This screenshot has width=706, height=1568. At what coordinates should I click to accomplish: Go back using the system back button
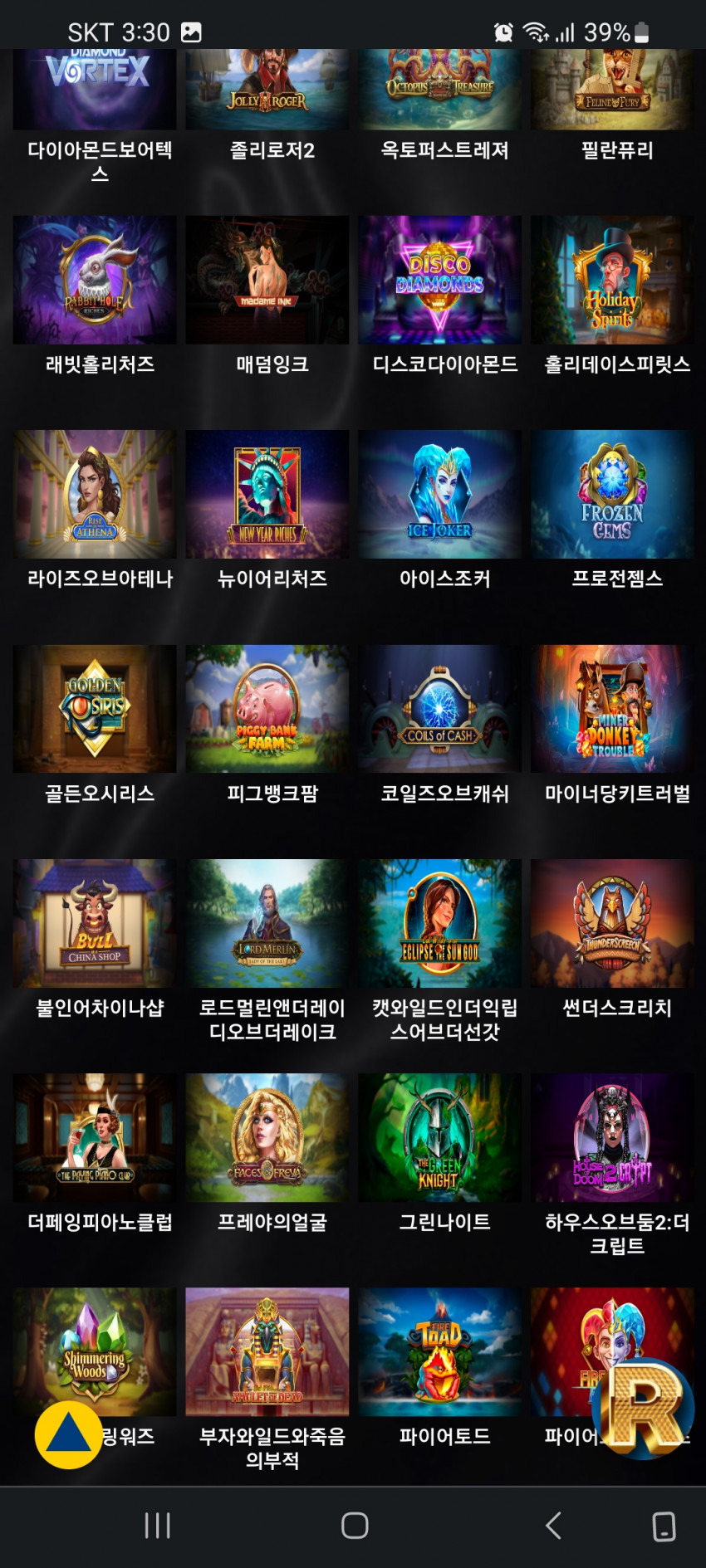coord(553,1526)
